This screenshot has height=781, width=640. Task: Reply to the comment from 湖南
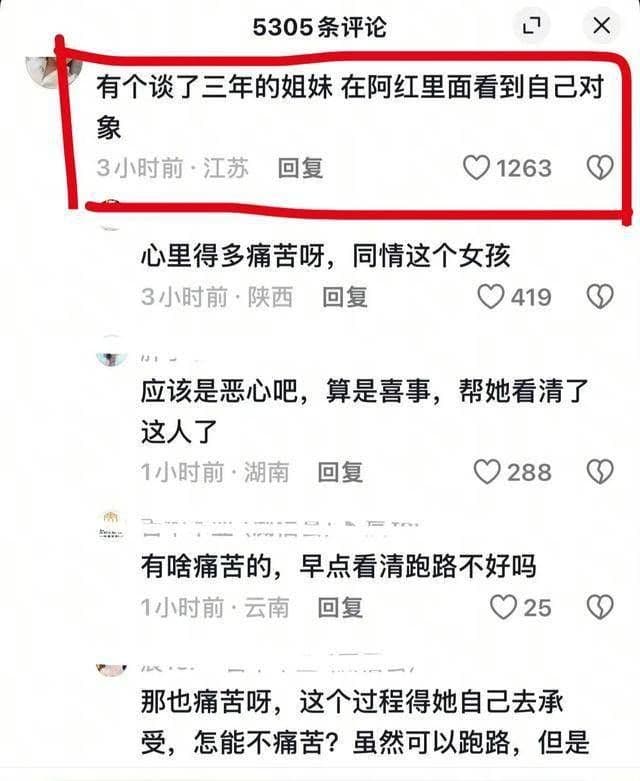coord(341,471)
